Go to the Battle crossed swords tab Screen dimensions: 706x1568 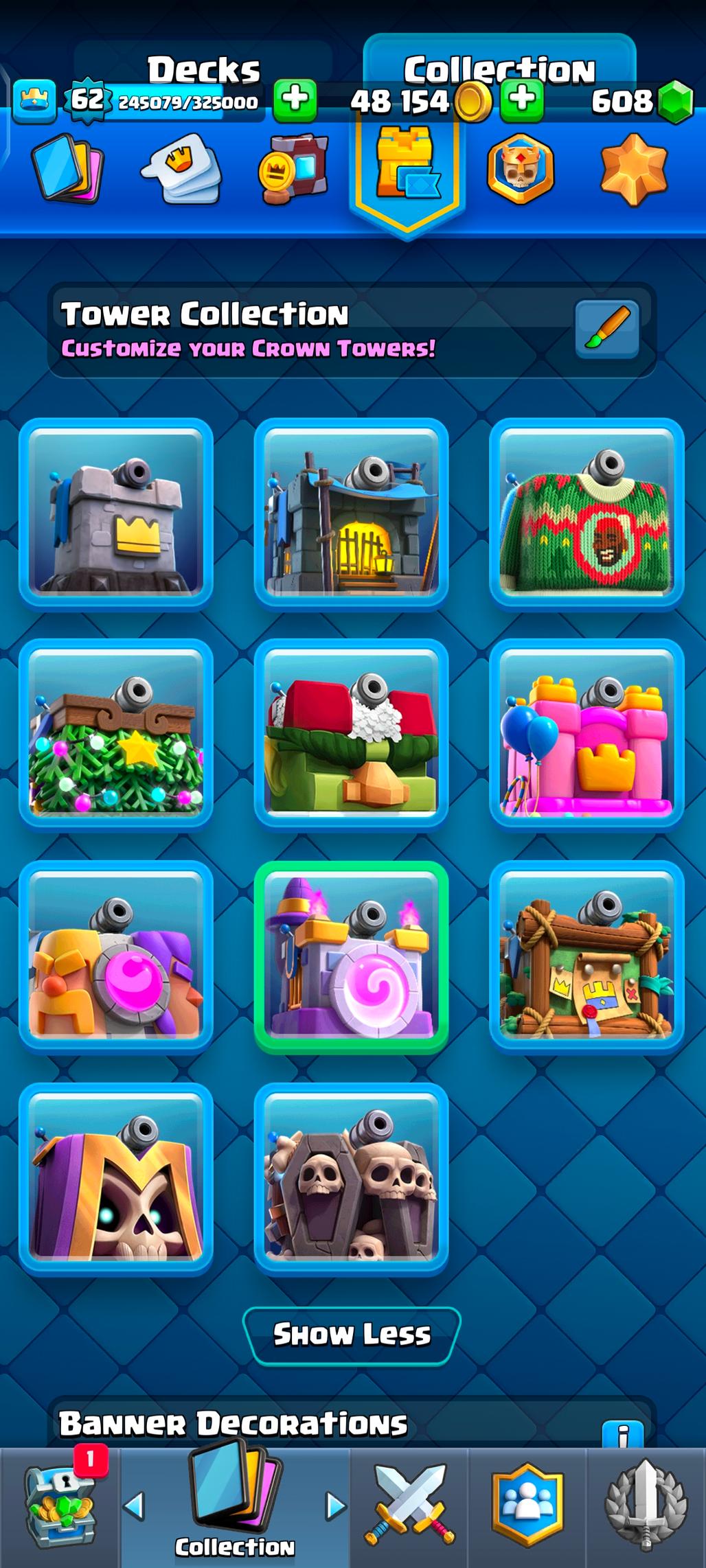(x=410, y=1506)
